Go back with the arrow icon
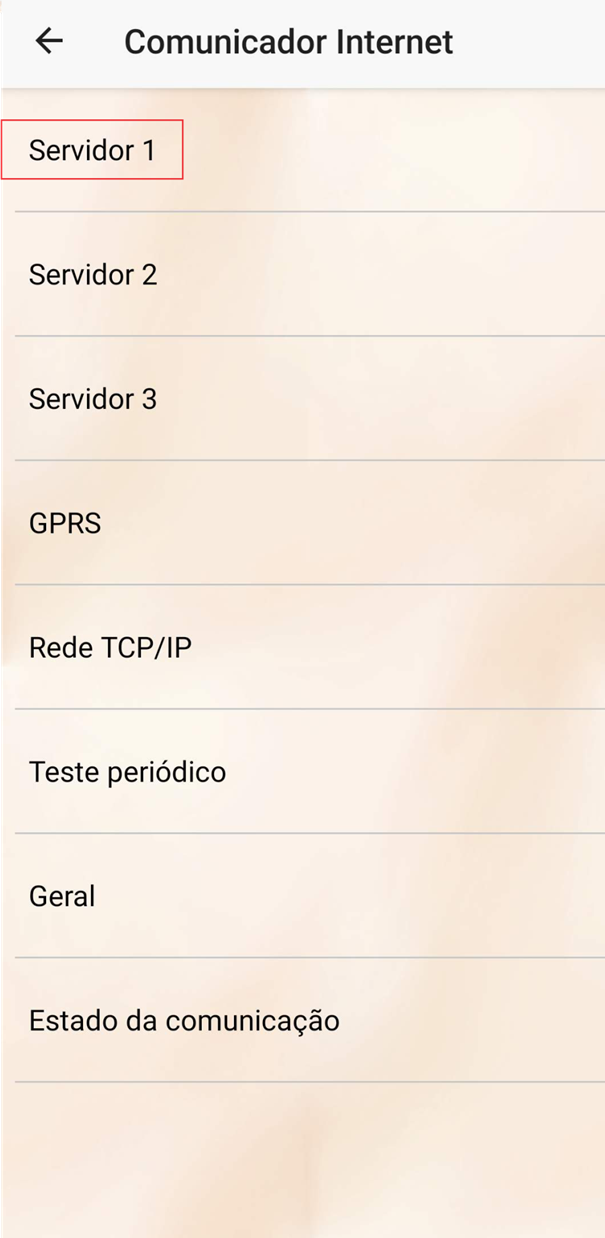This screenshot has width=605, height=1238. [48, 41]
